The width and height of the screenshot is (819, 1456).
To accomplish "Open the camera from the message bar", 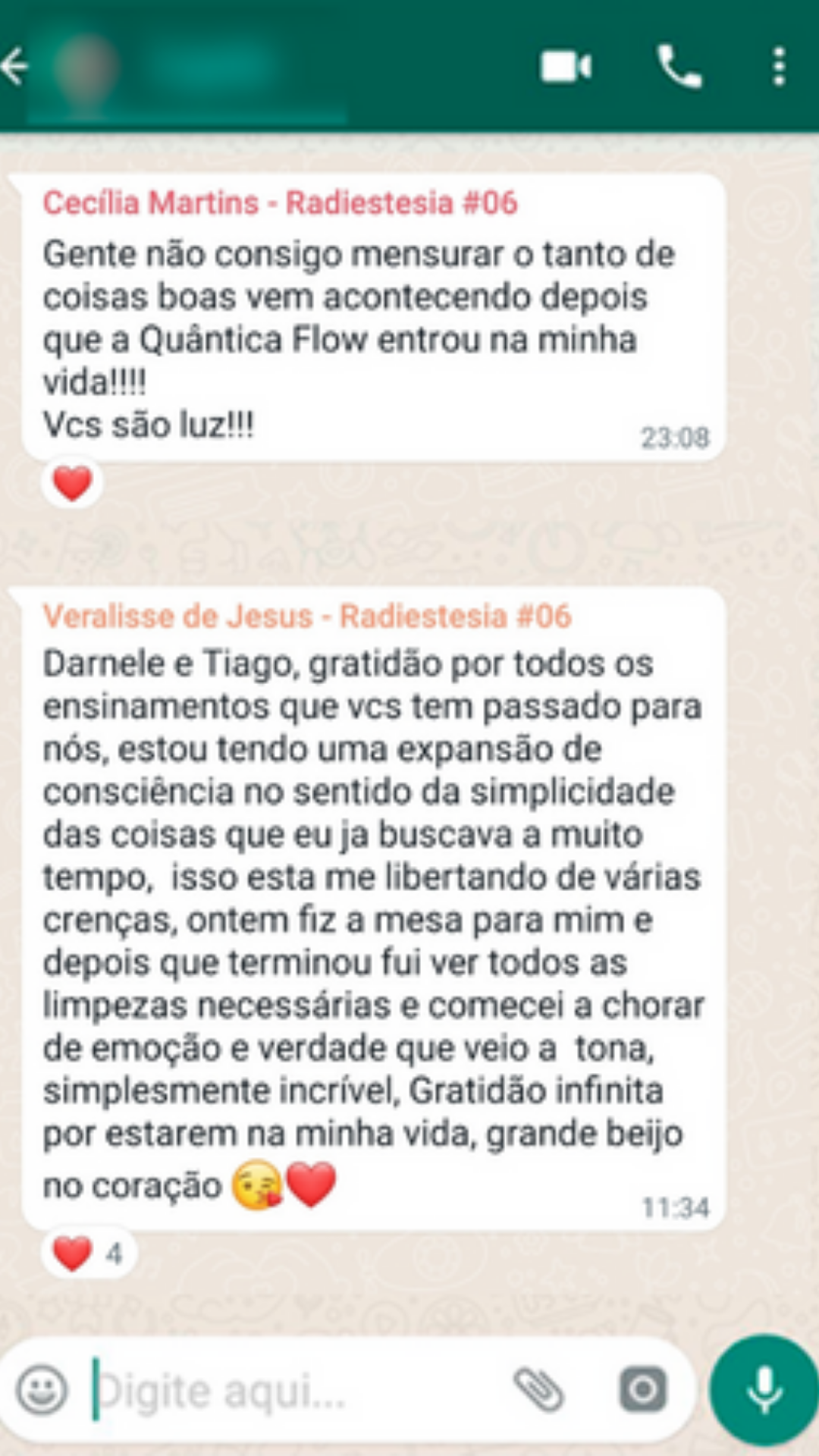I will [x=643, y=1390].
